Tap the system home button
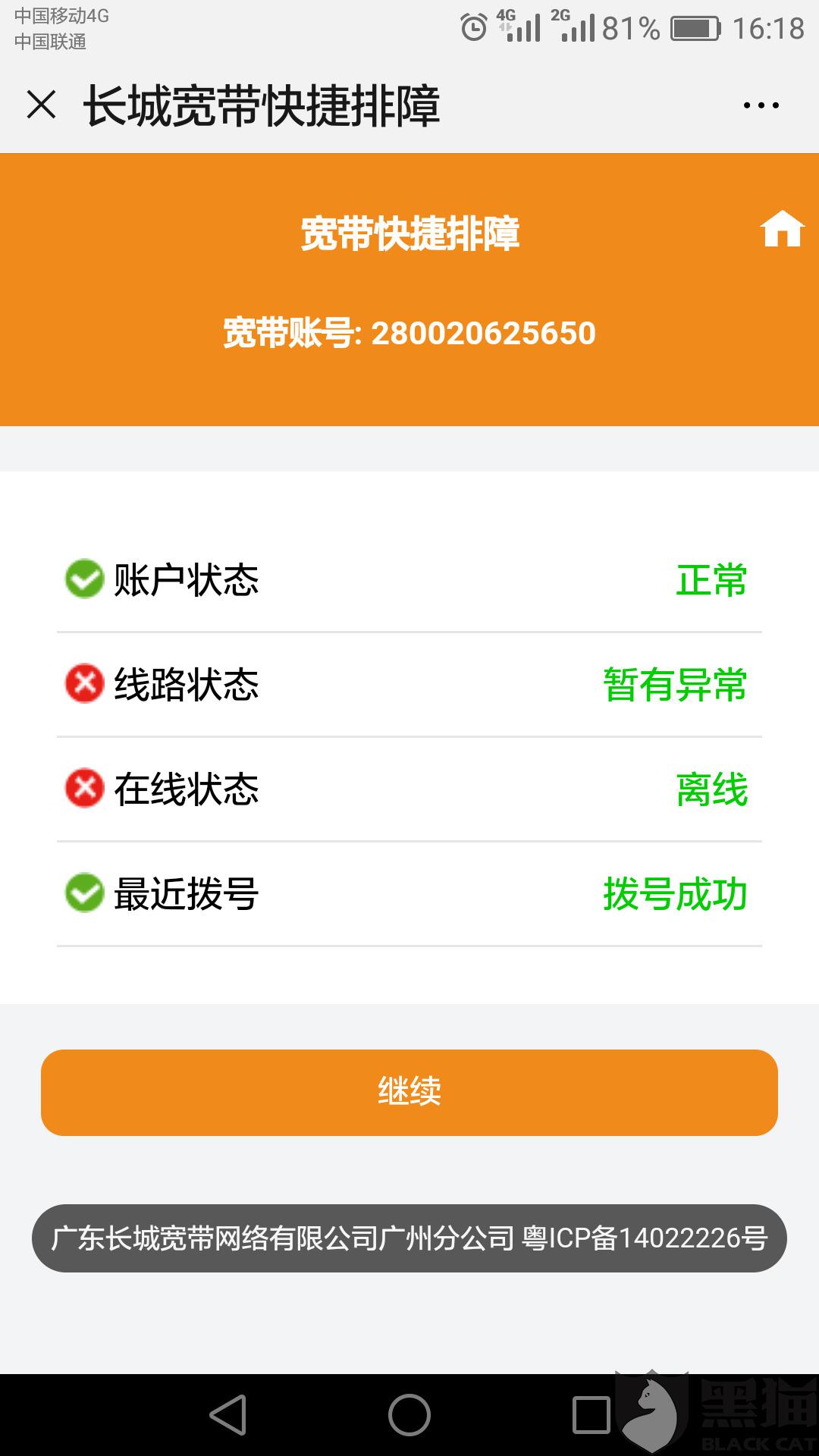The height and width of the screenshot is (1456, 819). pos(409,1415)
